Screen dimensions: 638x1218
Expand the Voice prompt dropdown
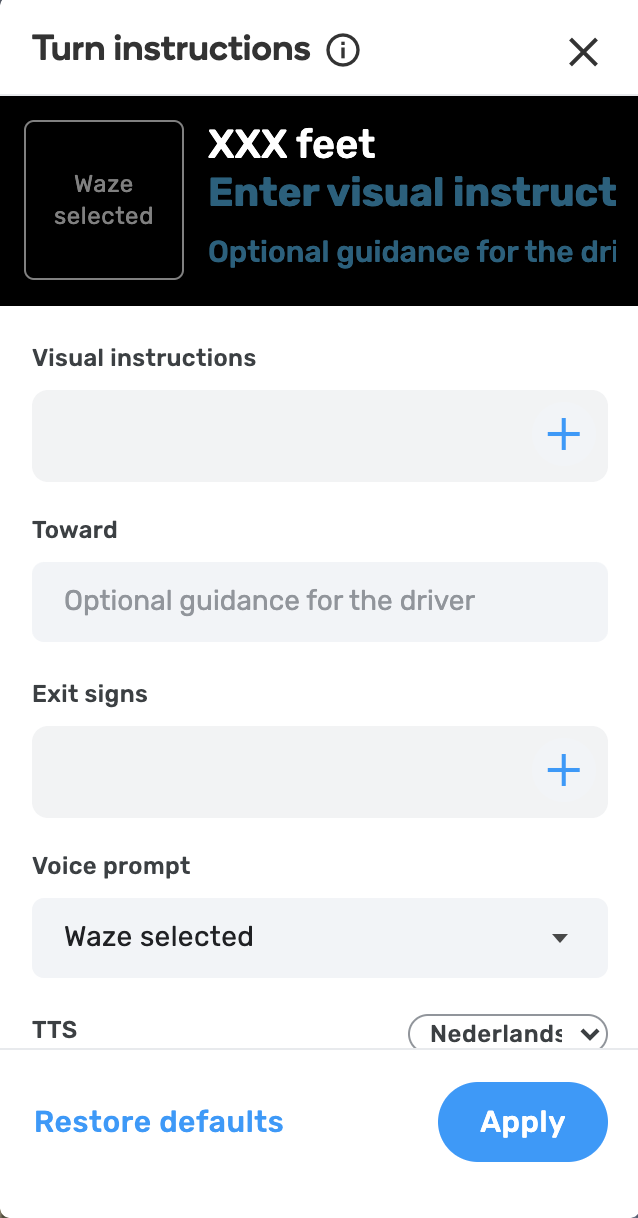click(x=320, y=937)
